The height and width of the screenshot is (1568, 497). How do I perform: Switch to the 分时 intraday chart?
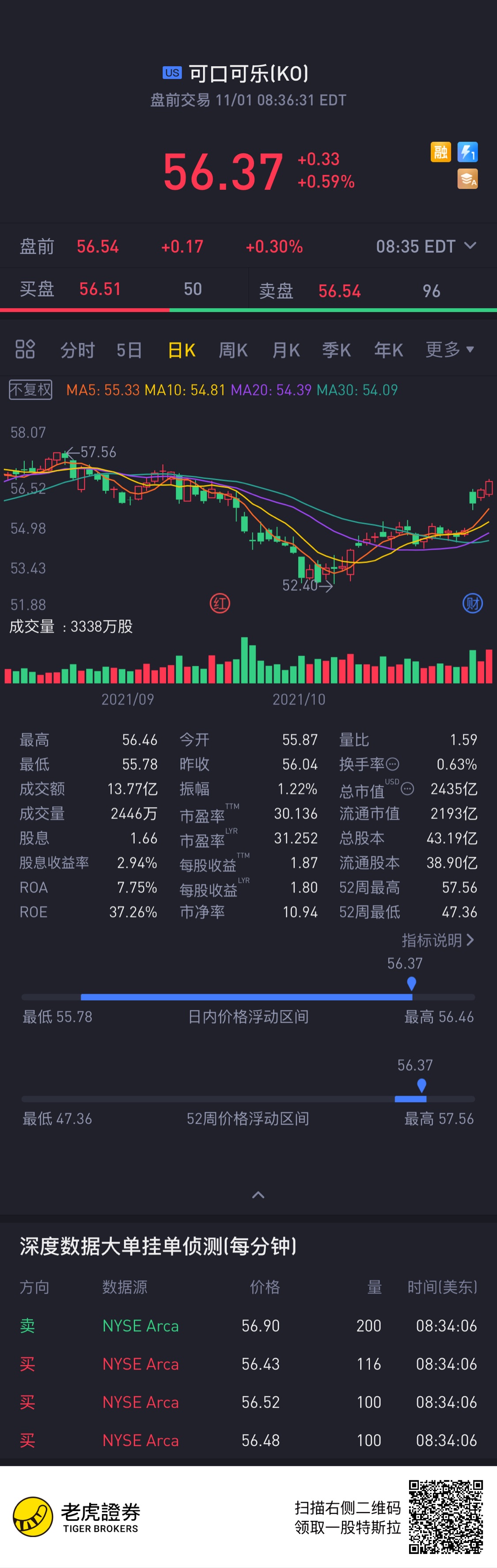pos(77,350)
